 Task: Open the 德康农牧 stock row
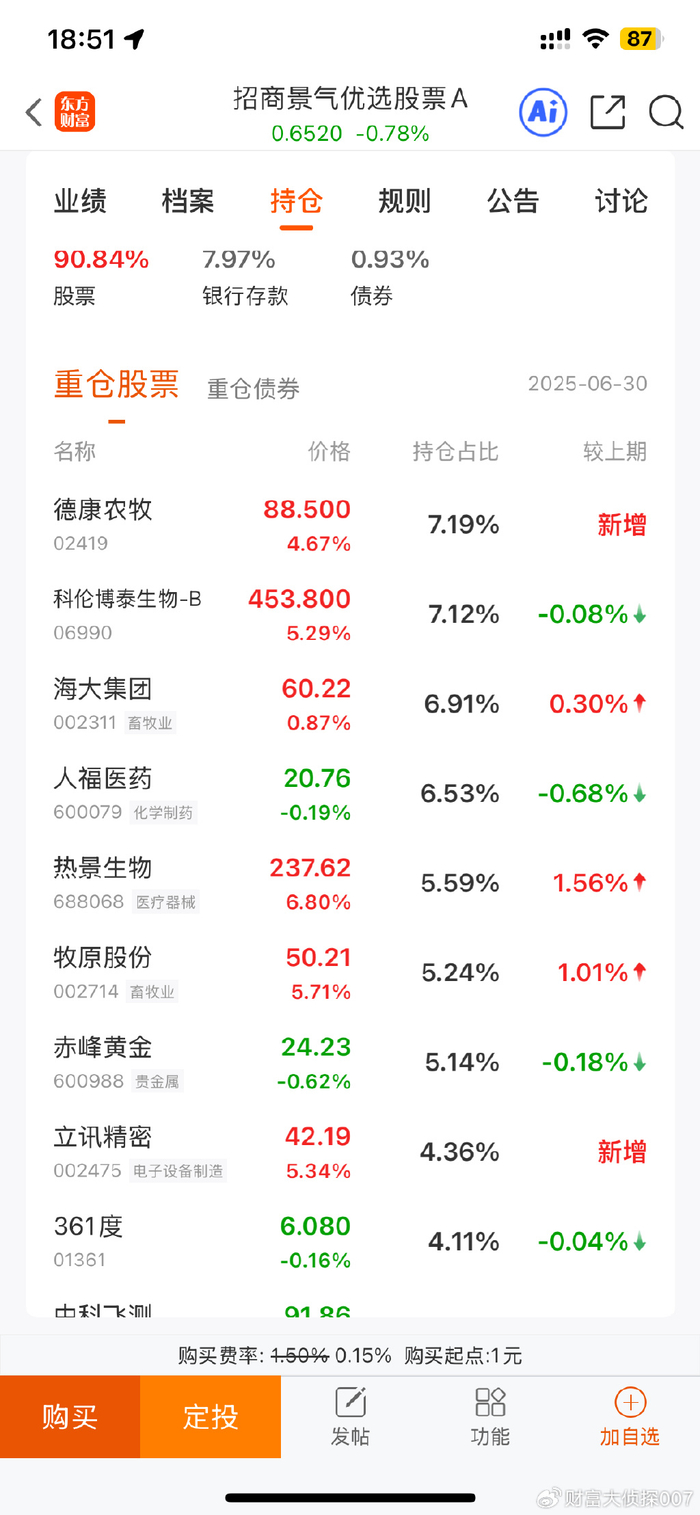[x=350, y=525]
